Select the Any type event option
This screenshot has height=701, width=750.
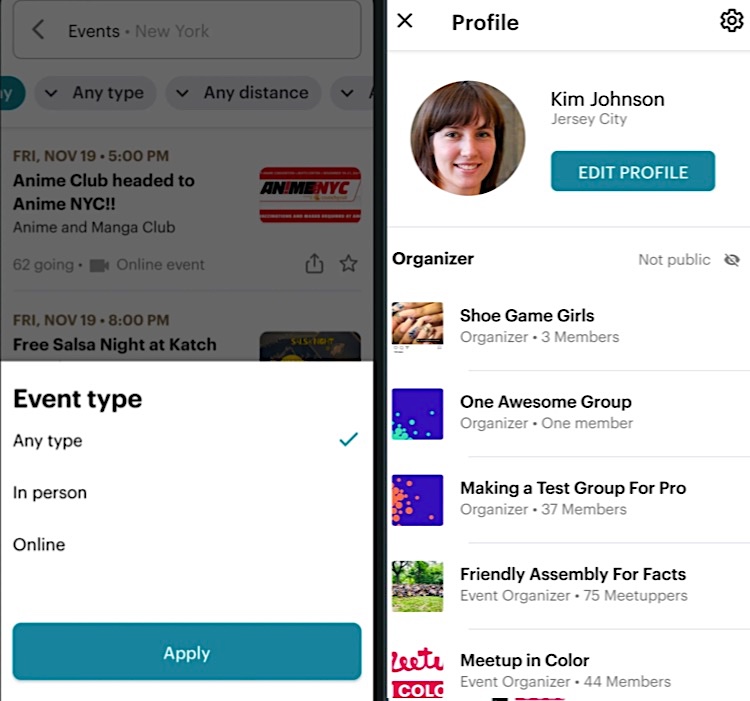point(48,441)
